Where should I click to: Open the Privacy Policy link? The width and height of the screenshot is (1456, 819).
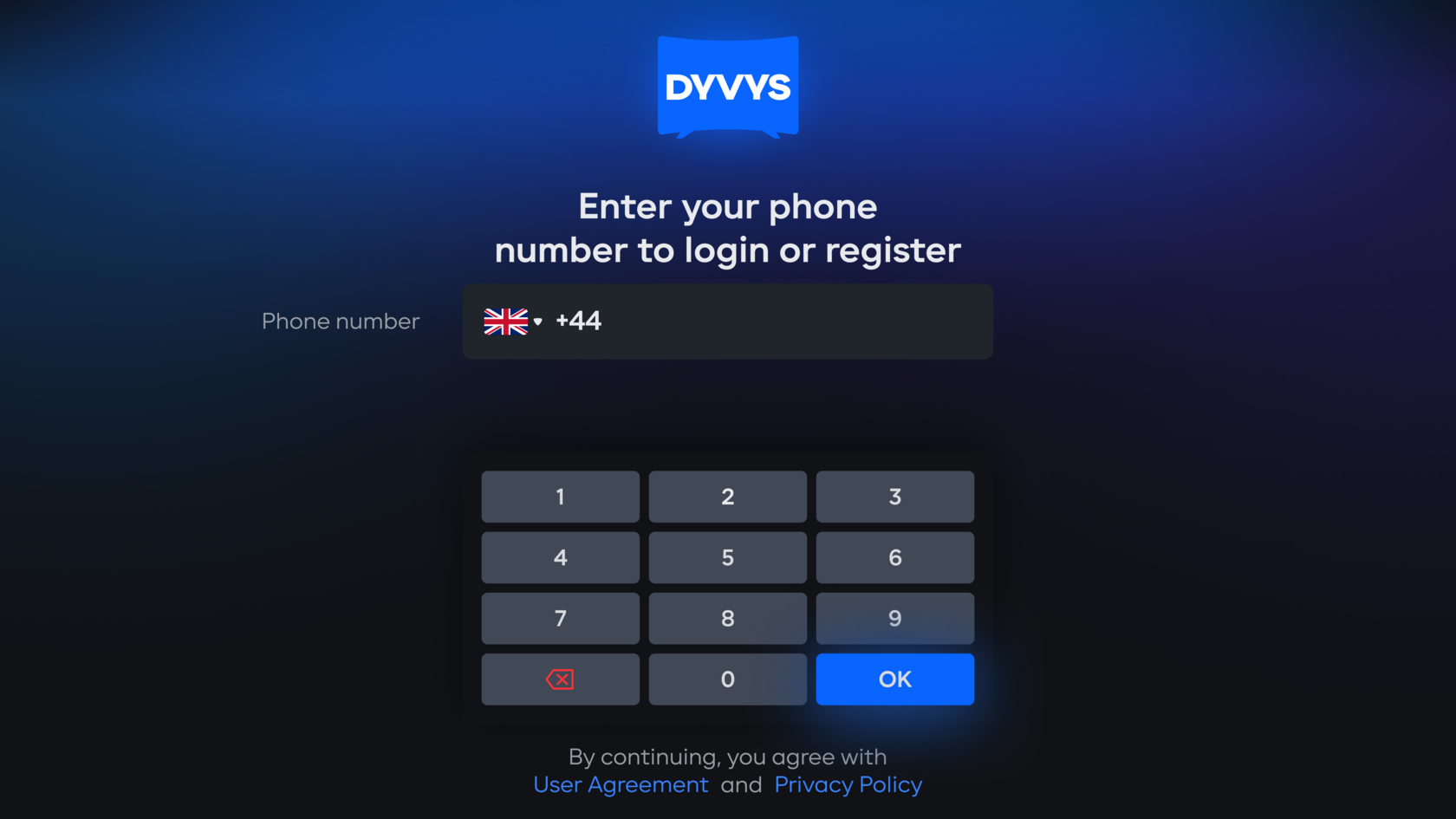(x=848, y=784)
